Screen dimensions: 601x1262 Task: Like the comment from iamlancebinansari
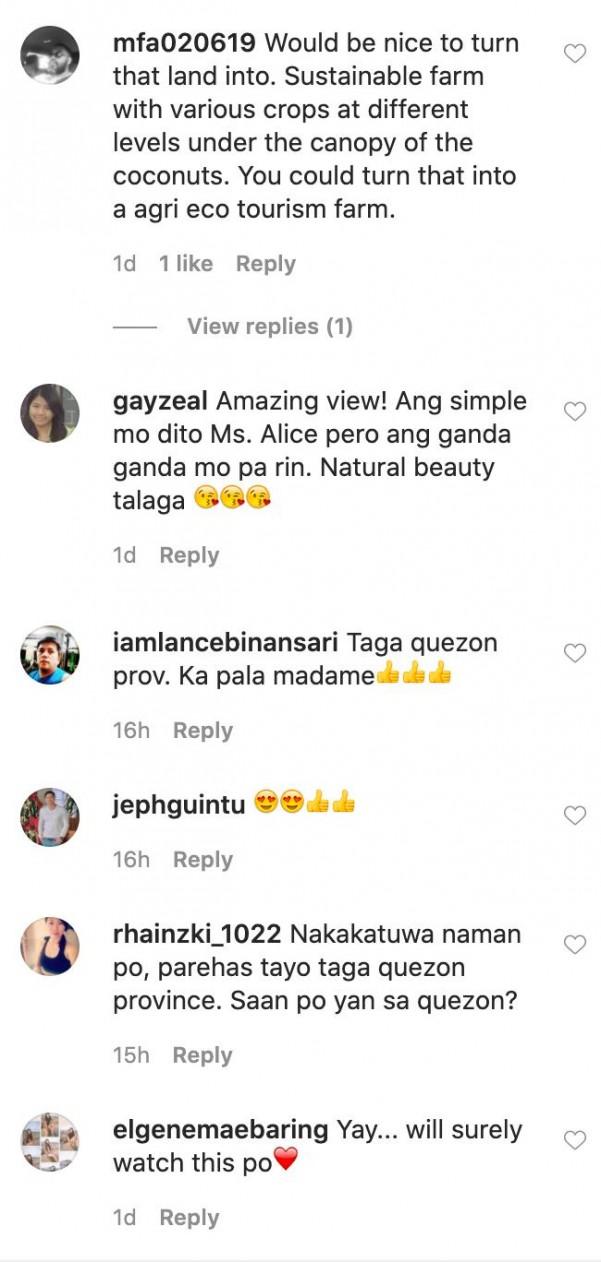(x=575, y=653)
